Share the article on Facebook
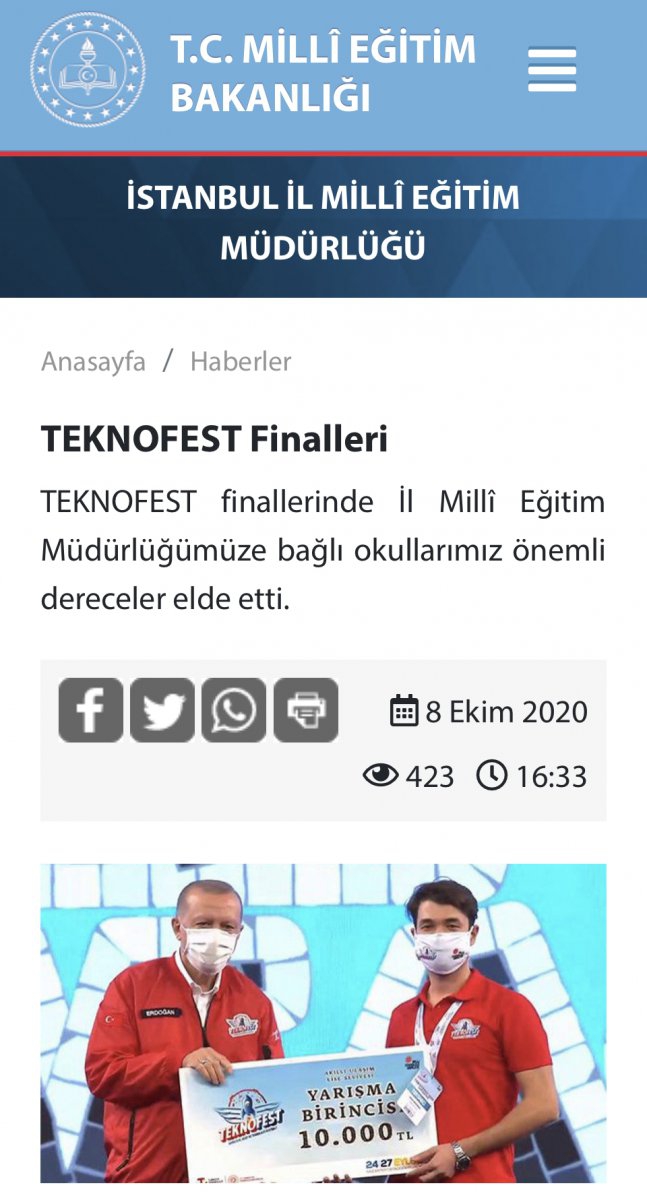 point(91,710)
